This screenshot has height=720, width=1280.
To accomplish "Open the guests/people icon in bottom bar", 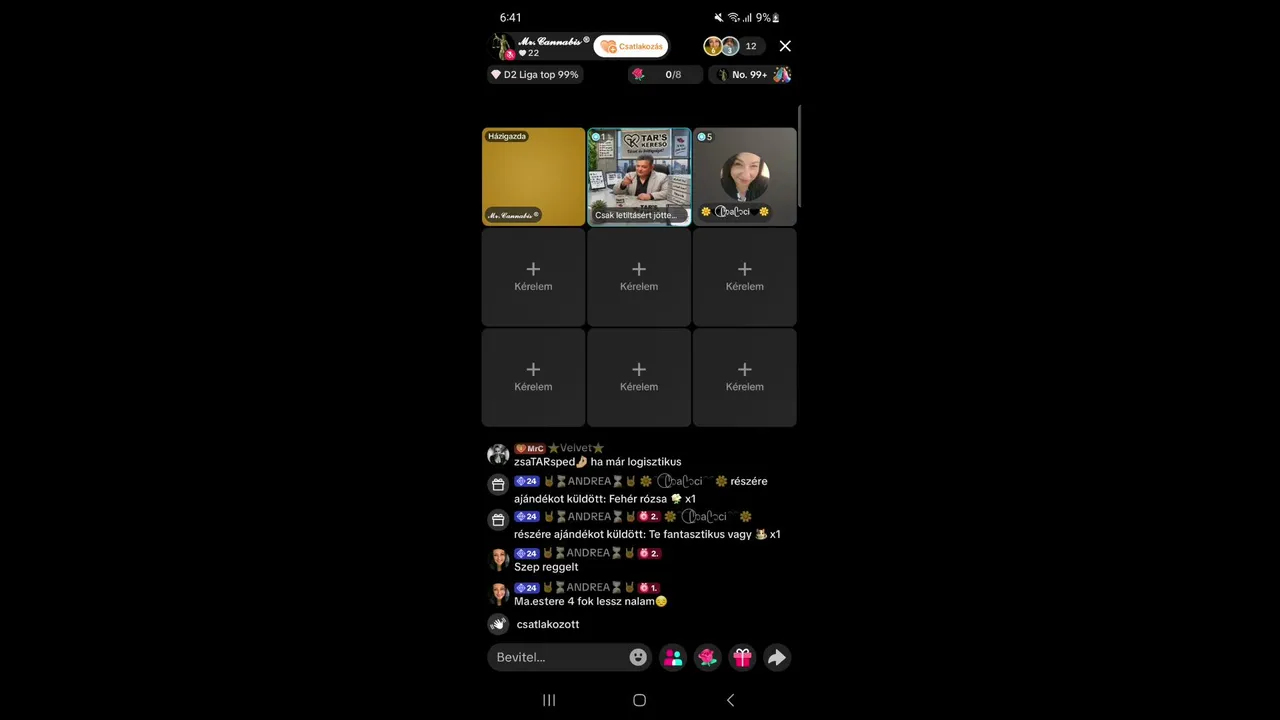I will coord(674,657).
